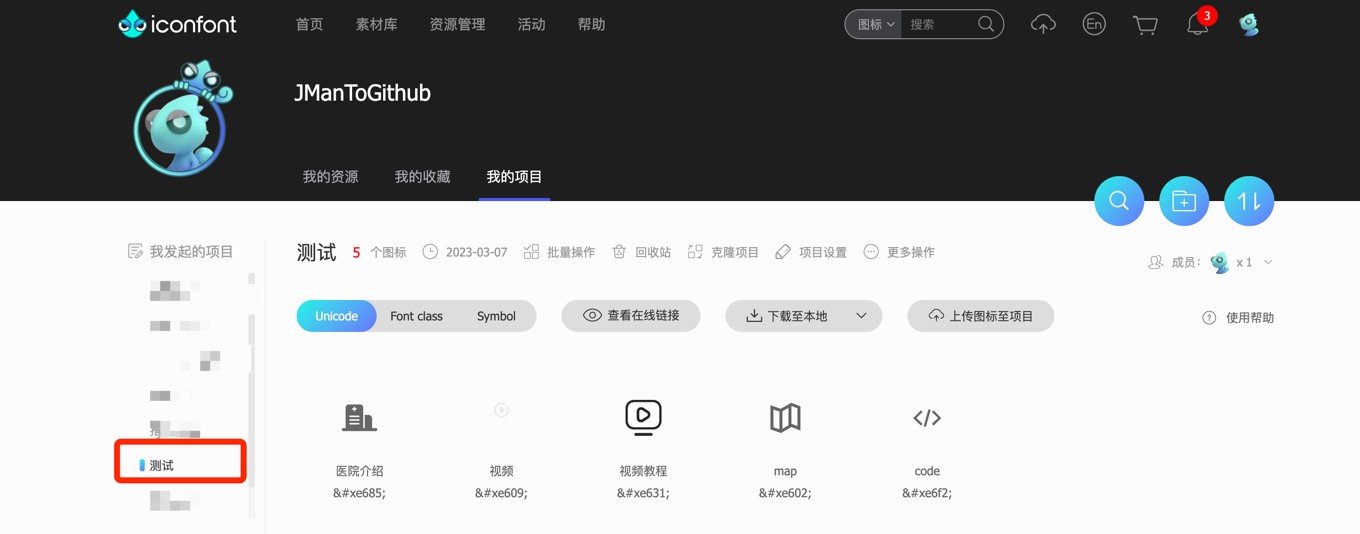Open 批量操作 batch operations
This screenshot has width=1360, height=534.
pyautogui.click(x=559, y=252)
